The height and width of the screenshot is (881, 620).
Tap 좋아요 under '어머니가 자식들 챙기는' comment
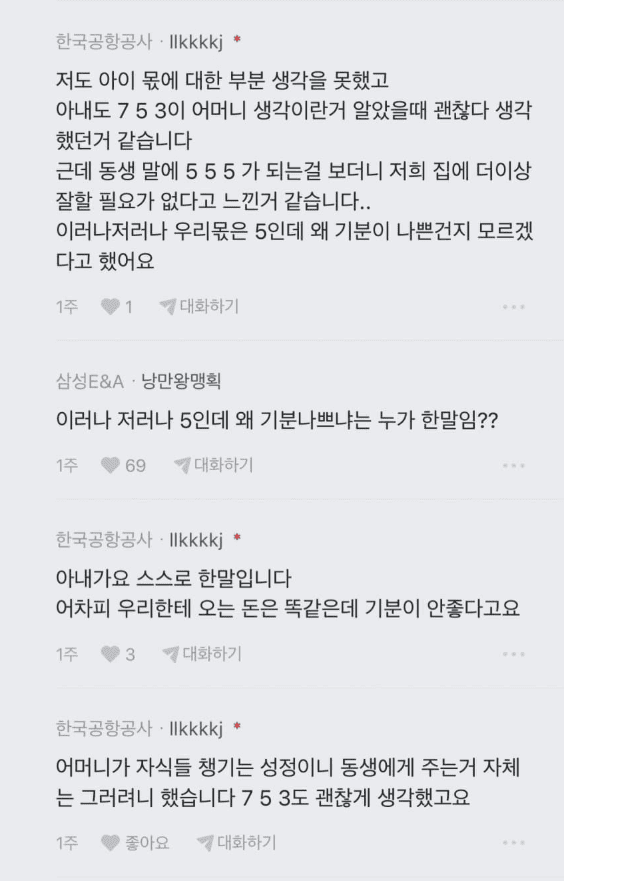click(134, 842)
